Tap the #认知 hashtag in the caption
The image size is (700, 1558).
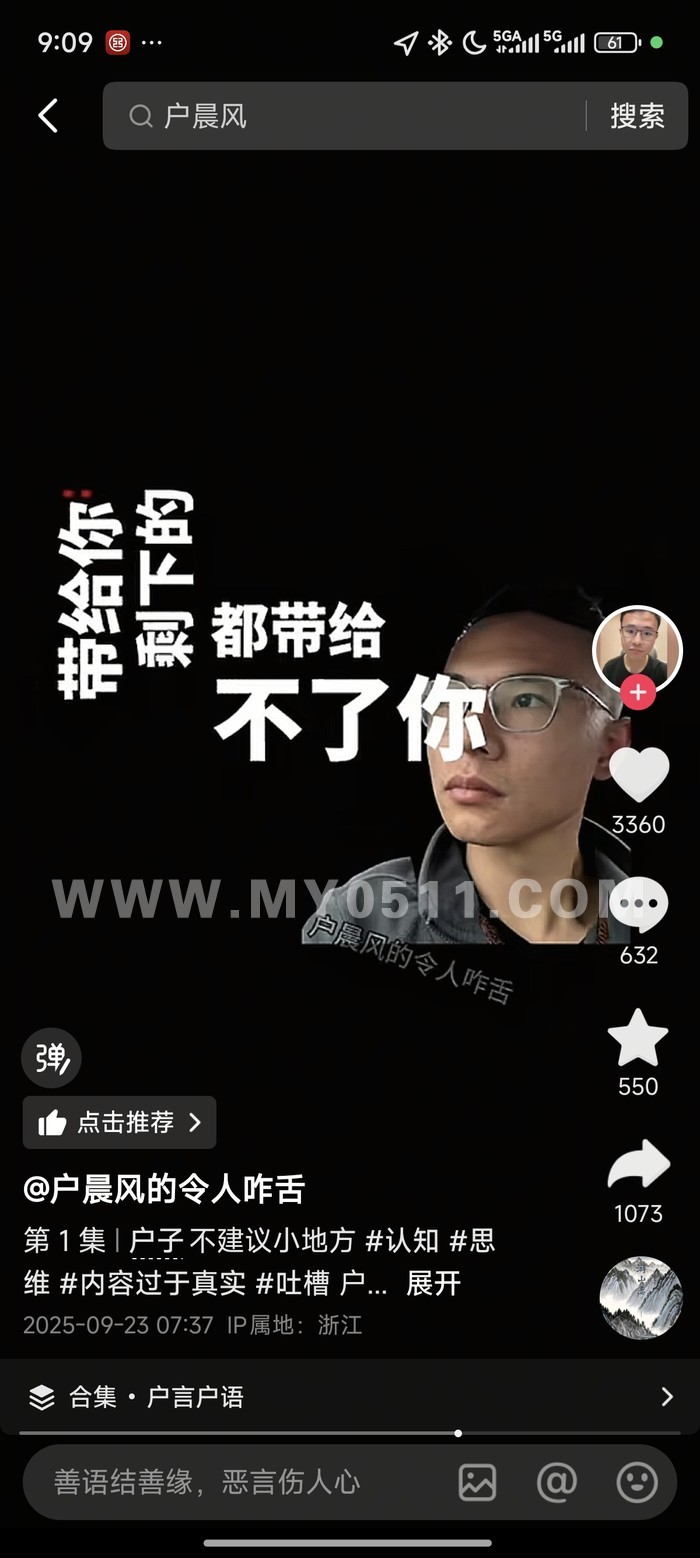click(x=402, y=1241)
